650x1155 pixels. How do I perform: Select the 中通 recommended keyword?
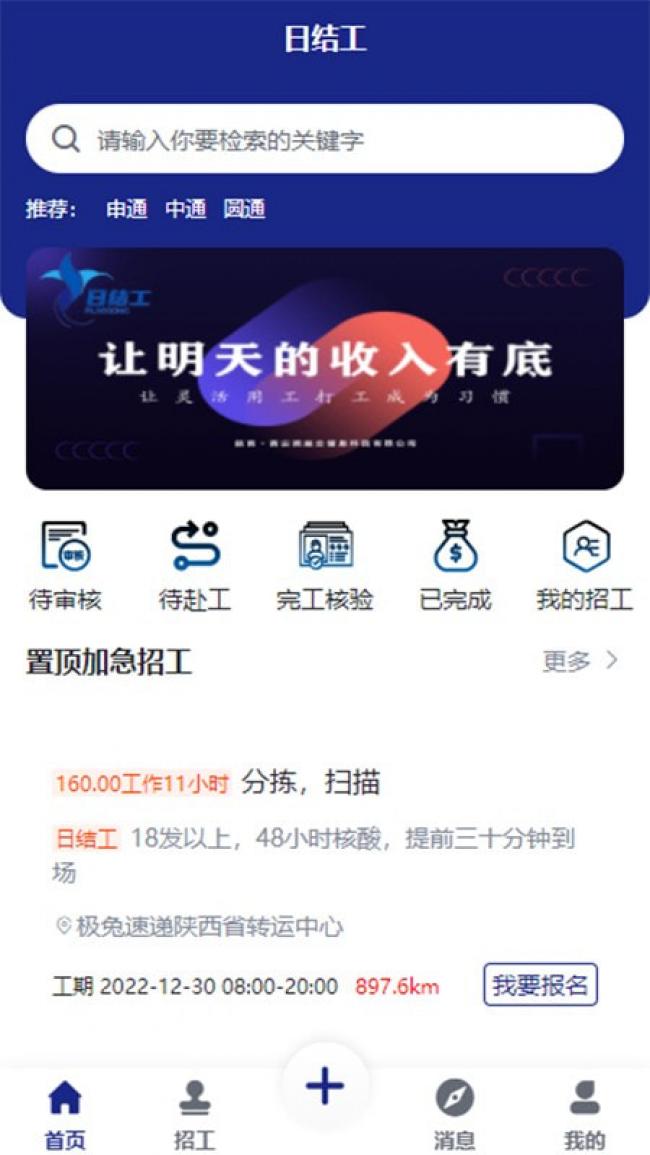pyautogui.click(x=186, y=209)
